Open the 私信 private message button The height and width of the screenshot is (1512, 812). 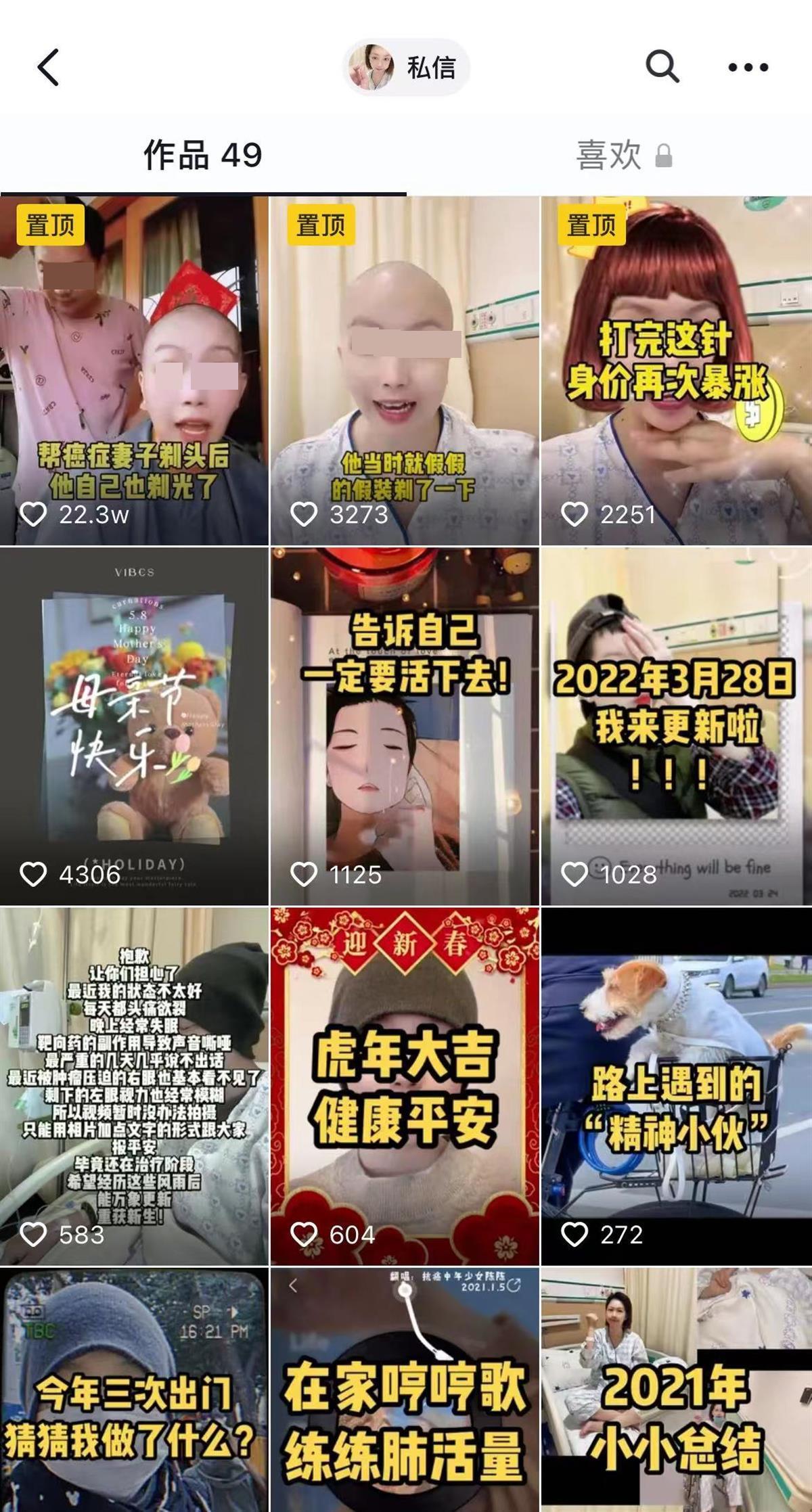406,67
